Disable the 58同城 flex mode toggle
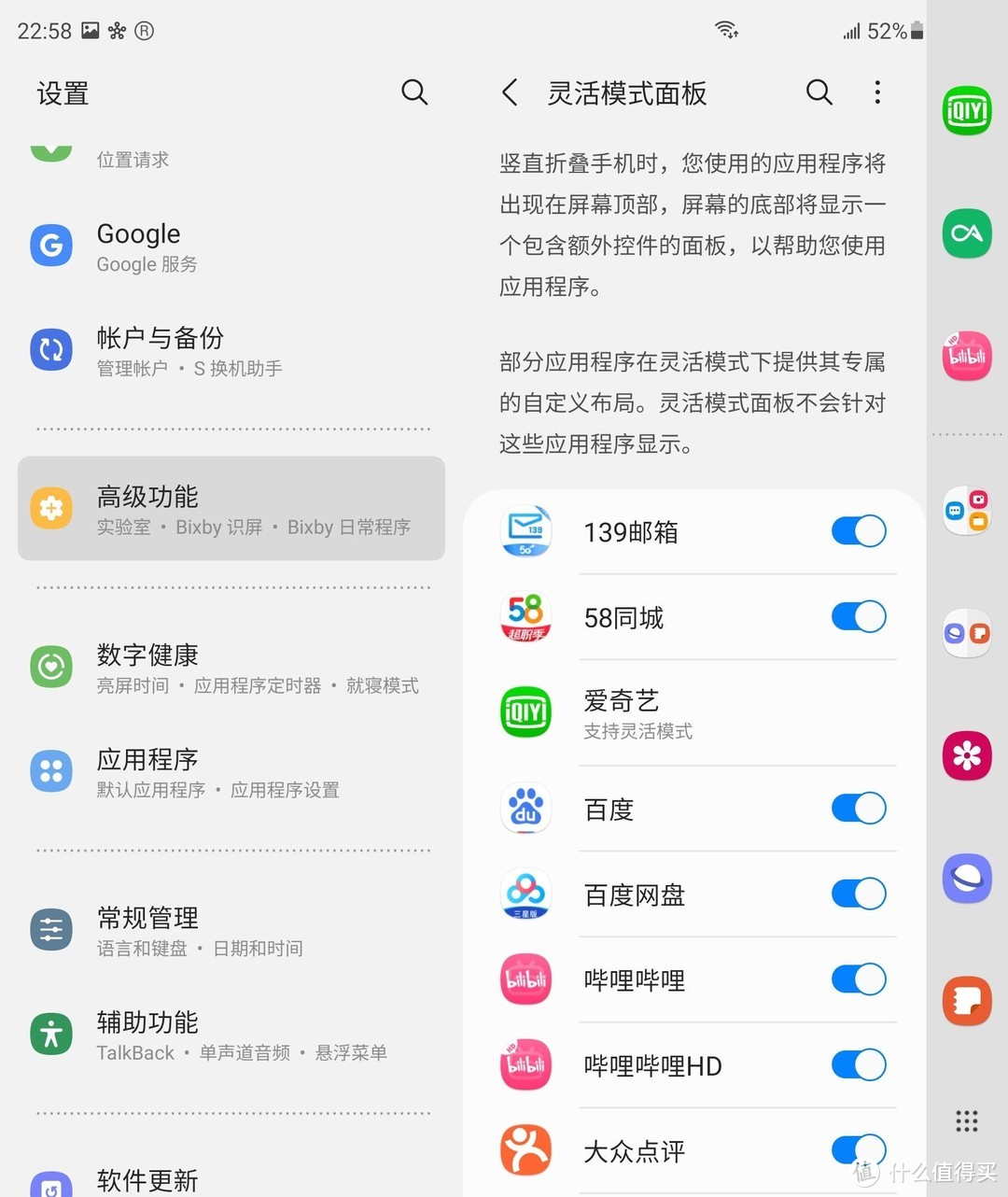Screen dimensions: 1008x1197 pos(858,616)
